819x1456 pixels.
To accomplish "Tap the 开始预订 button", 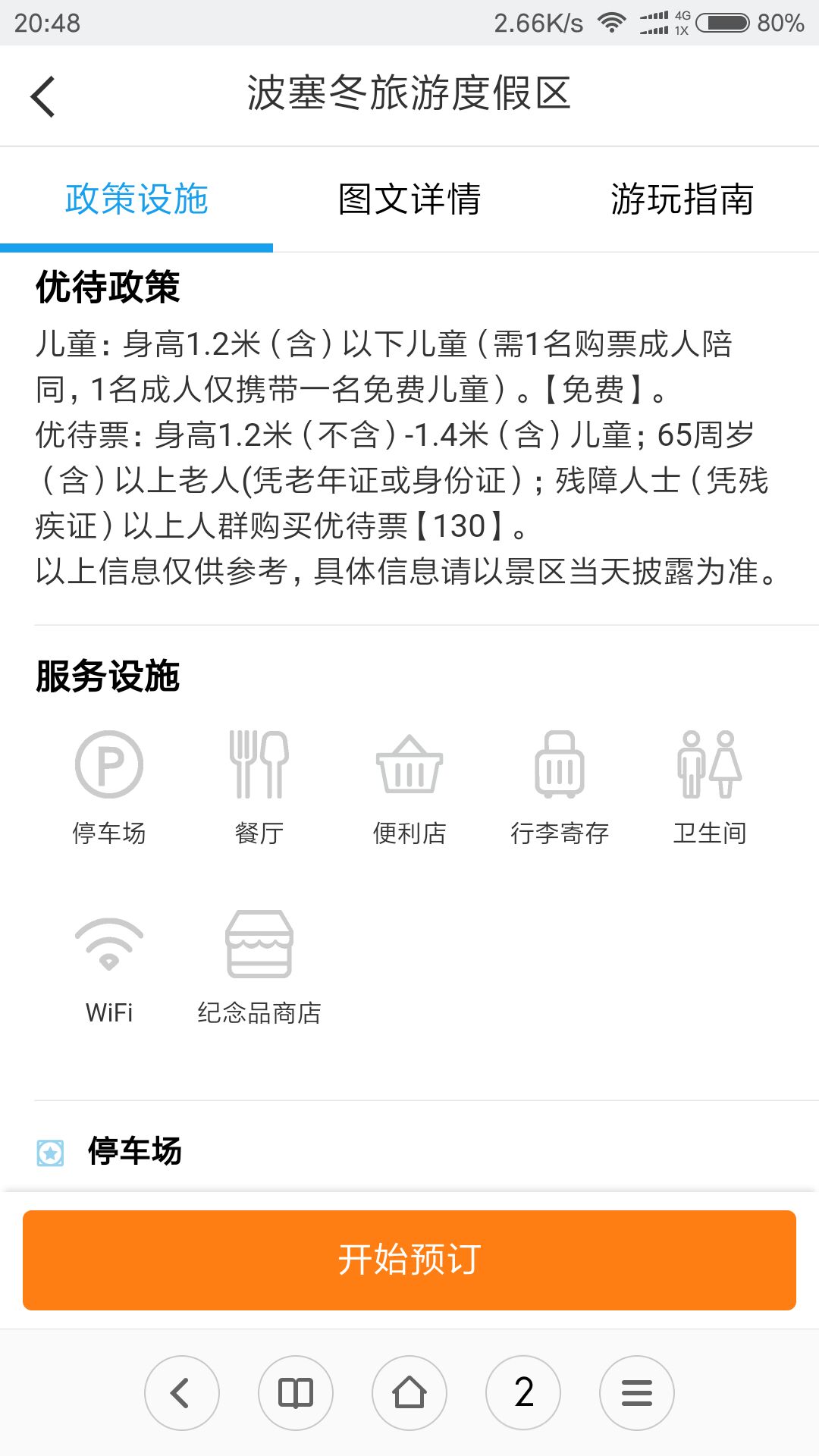I will (409, 1260).
